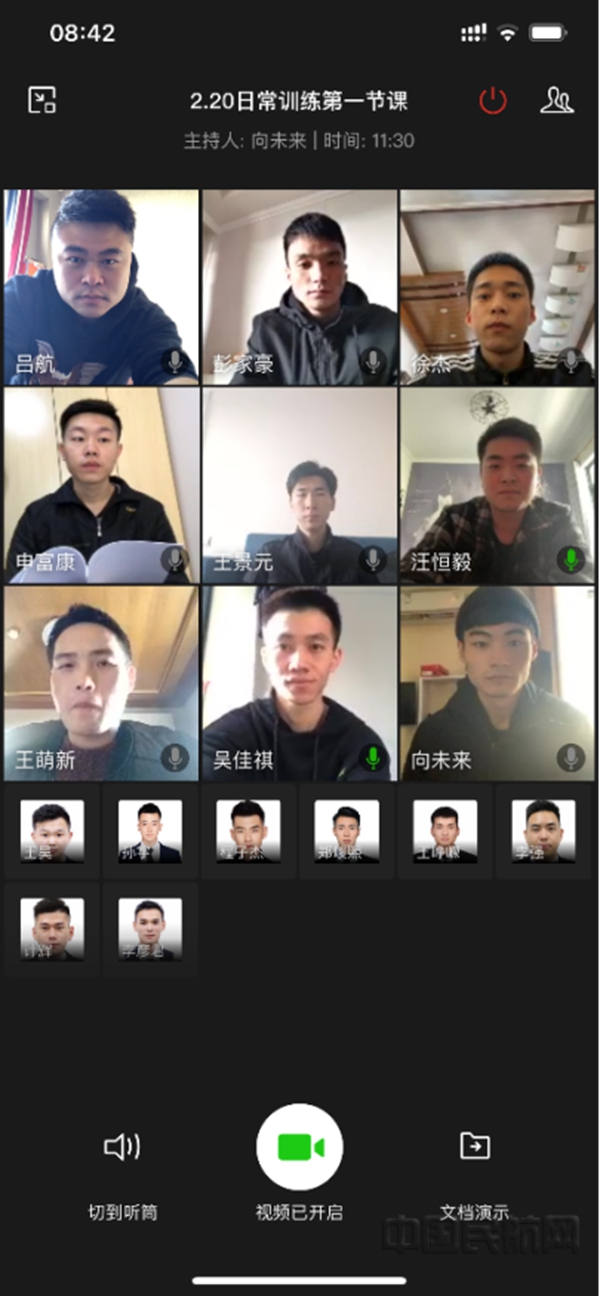The height and width of the screenshot is (1296, 600).
Task: Turn off the camera (视频已开启)
Action: coord(299,1148)
